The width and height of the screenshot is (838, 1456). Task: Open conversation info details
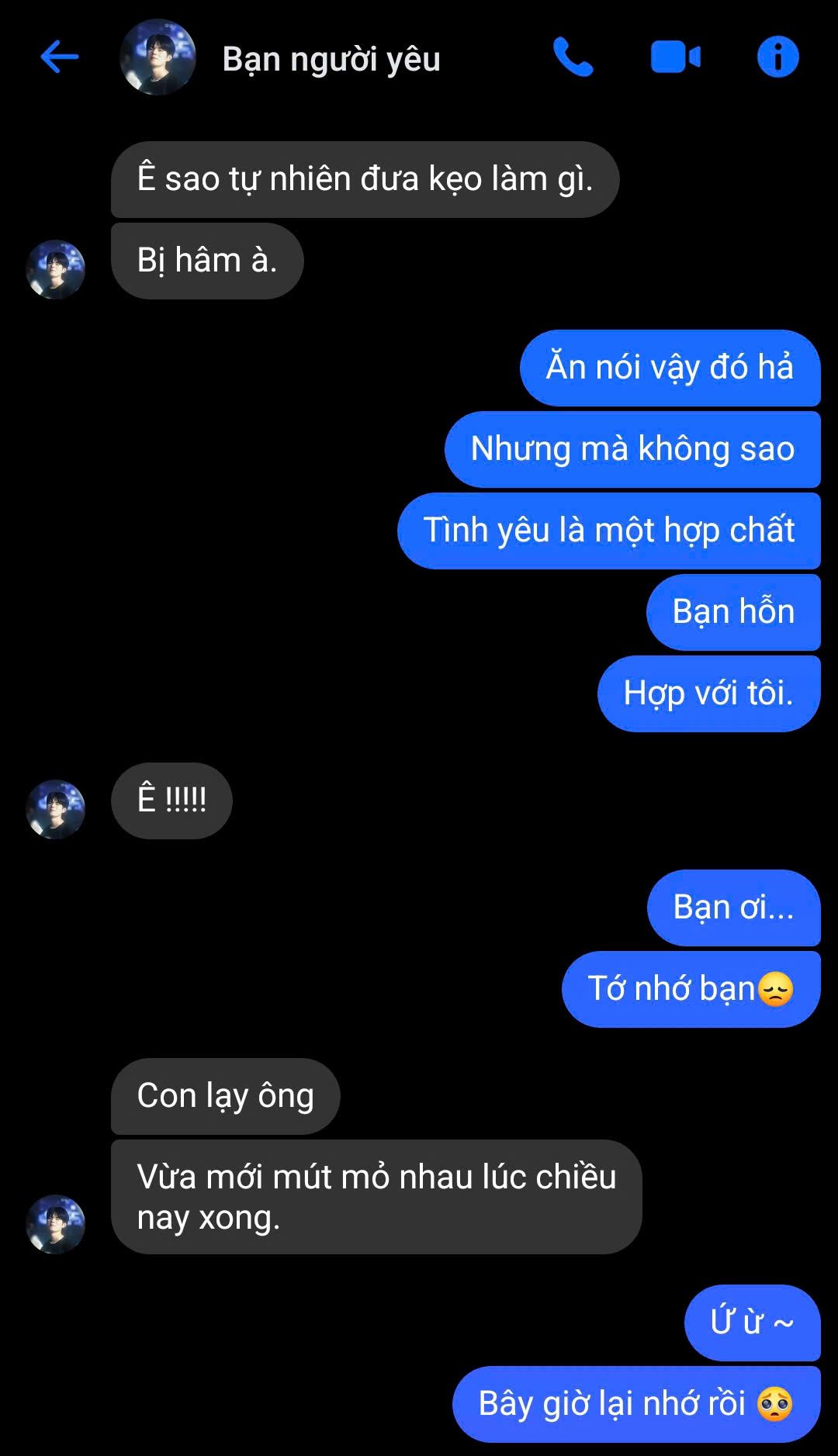(777, 57)
